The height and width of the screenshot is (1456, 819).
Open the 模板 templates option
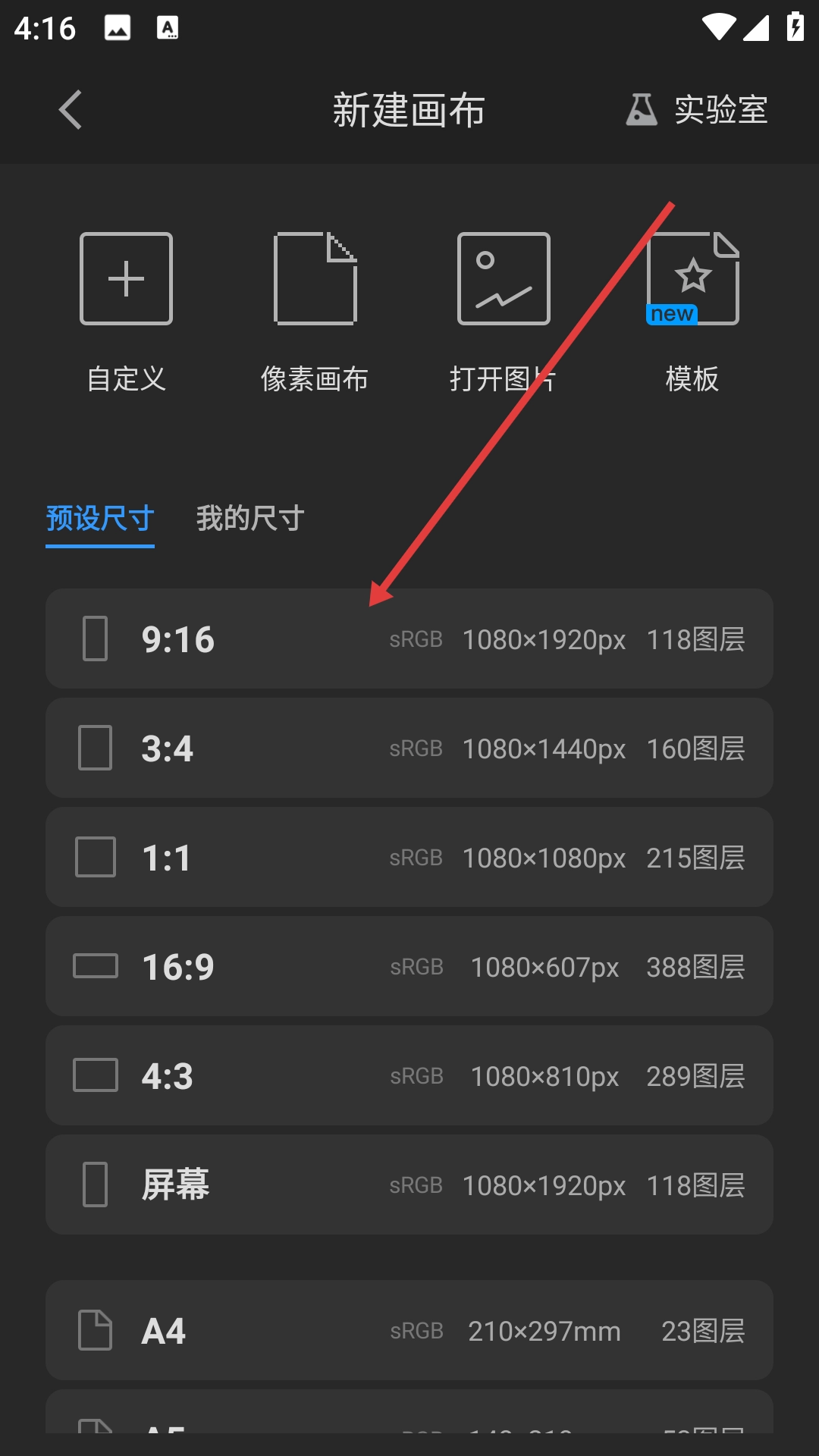[692, 311]
